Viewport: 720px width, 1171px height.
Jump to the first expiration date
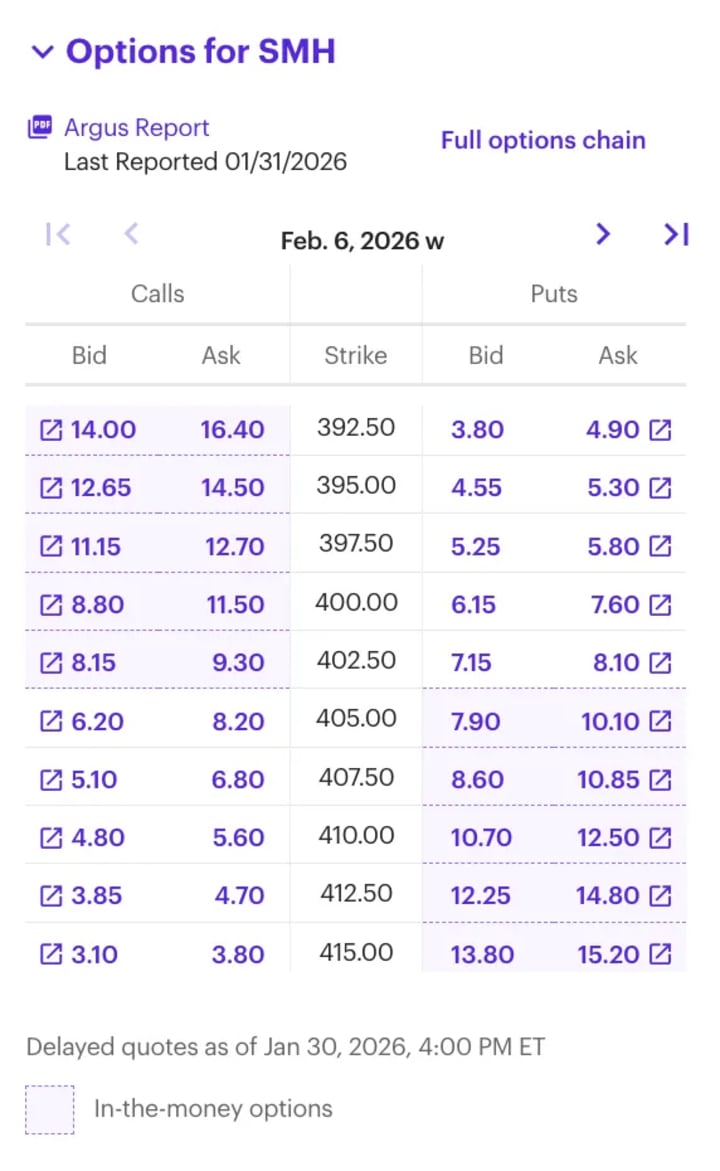coord(58,234)
